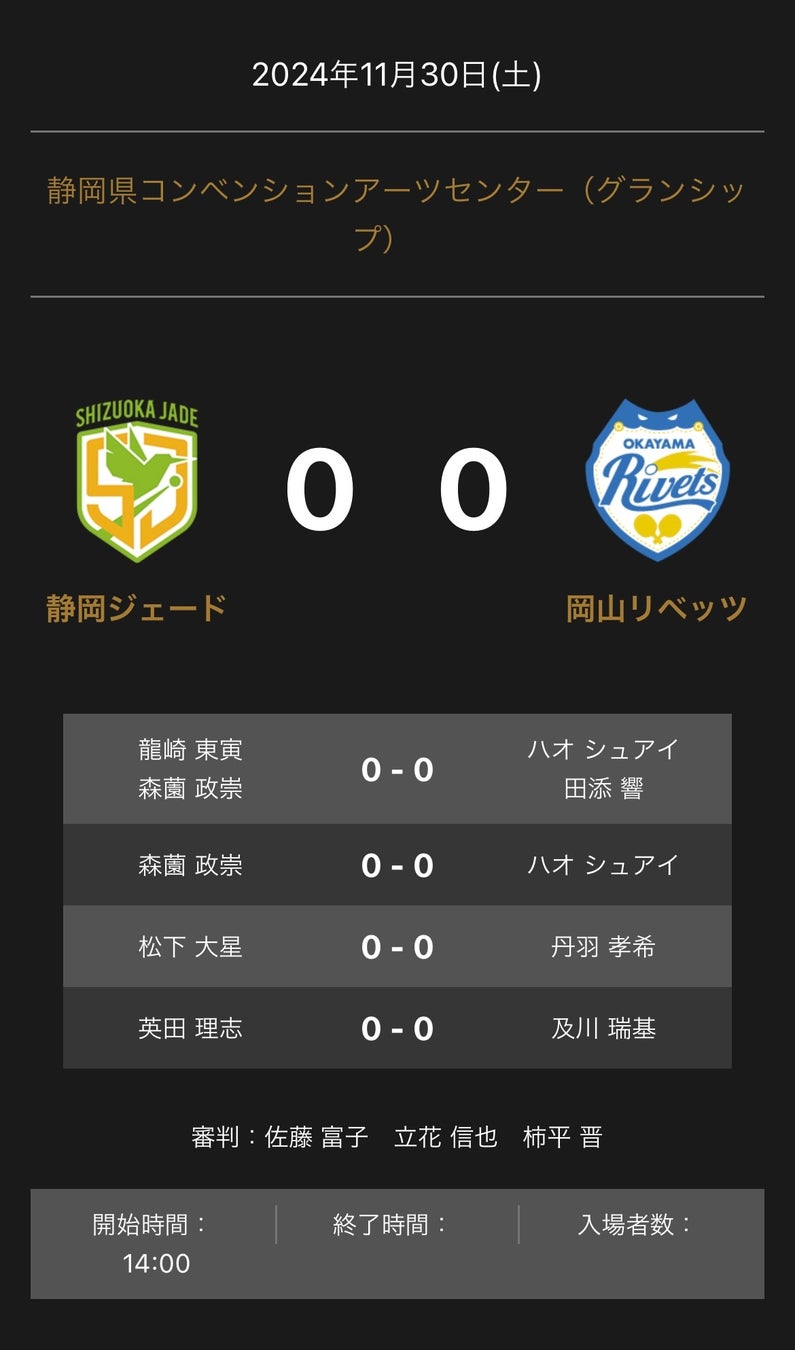Open the 静岡県コンベンションアーツセンター venue link
Image resolution: width=795 pixels, height=1350 pixels.
pos(397,190)
